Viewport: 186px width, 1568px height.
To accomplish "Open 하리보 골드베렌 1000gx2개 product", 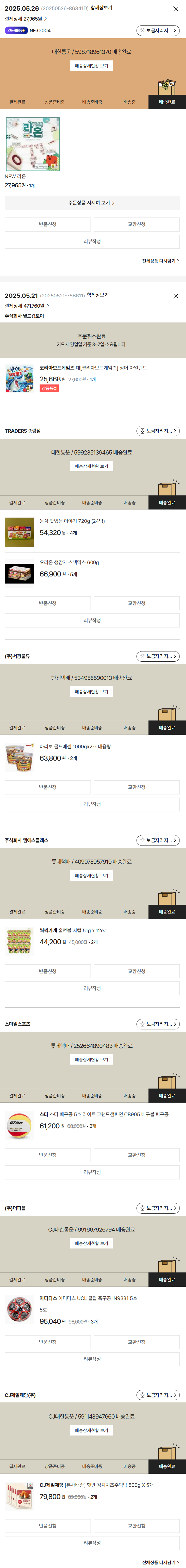I will click(75, 746).
